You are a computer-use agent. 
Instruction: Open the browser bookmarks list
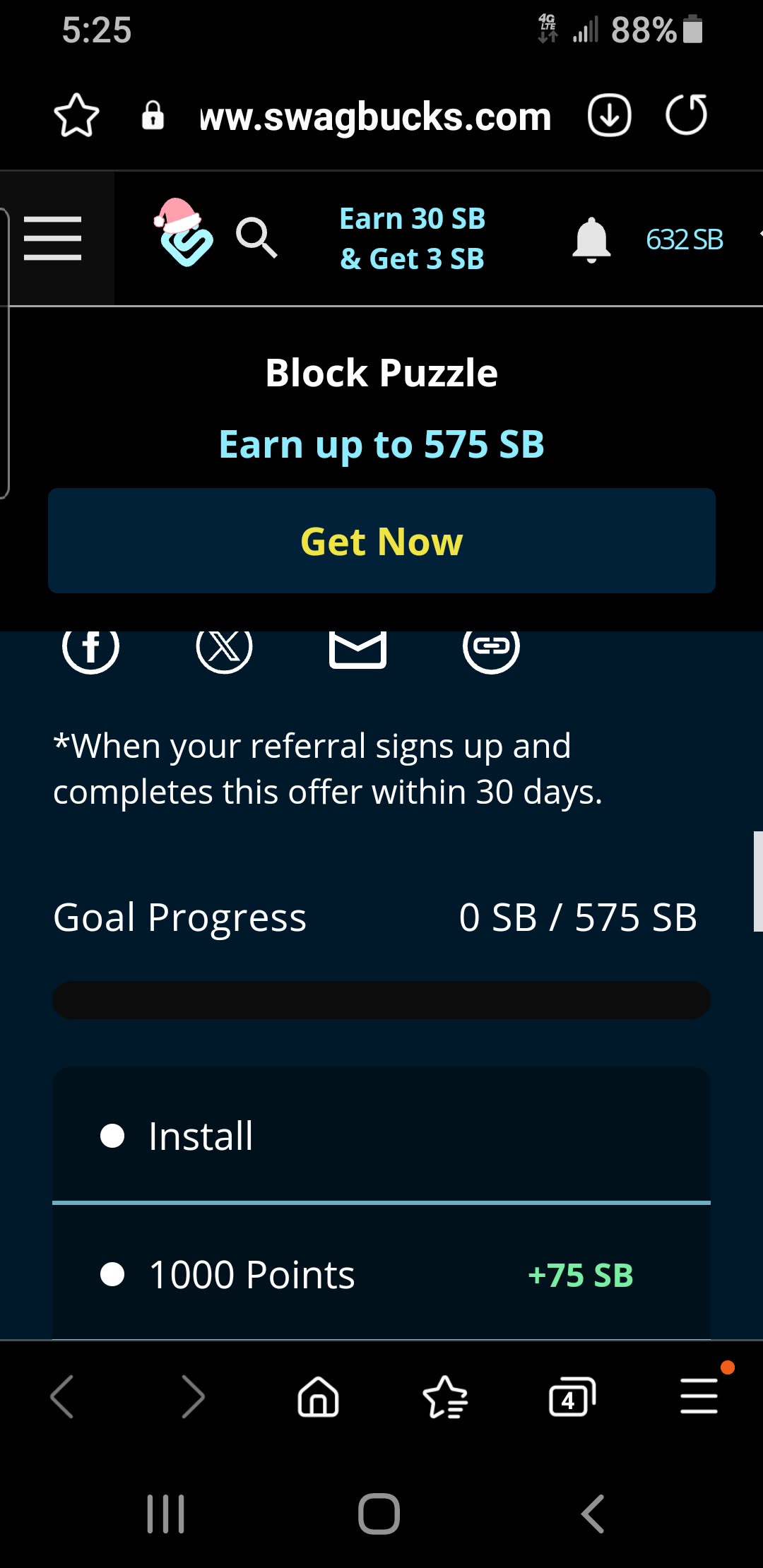pyautogui.click(x=445, y=1397)
